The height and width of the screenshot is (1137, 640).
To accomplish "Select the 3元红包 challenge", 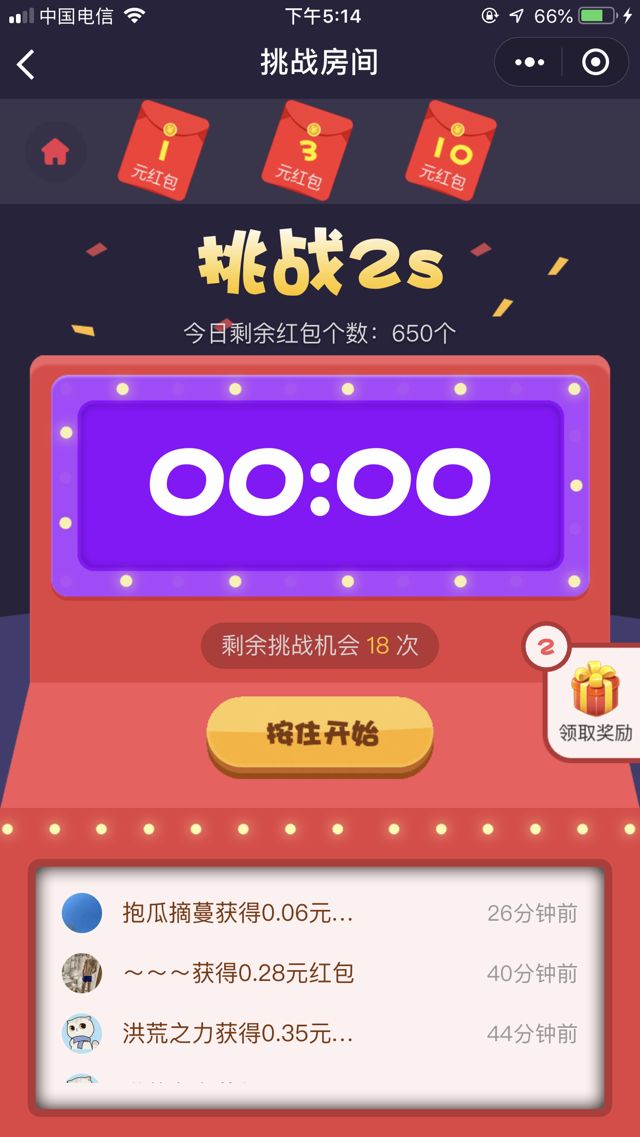I will pyautogui.click(x=307, y=152).
